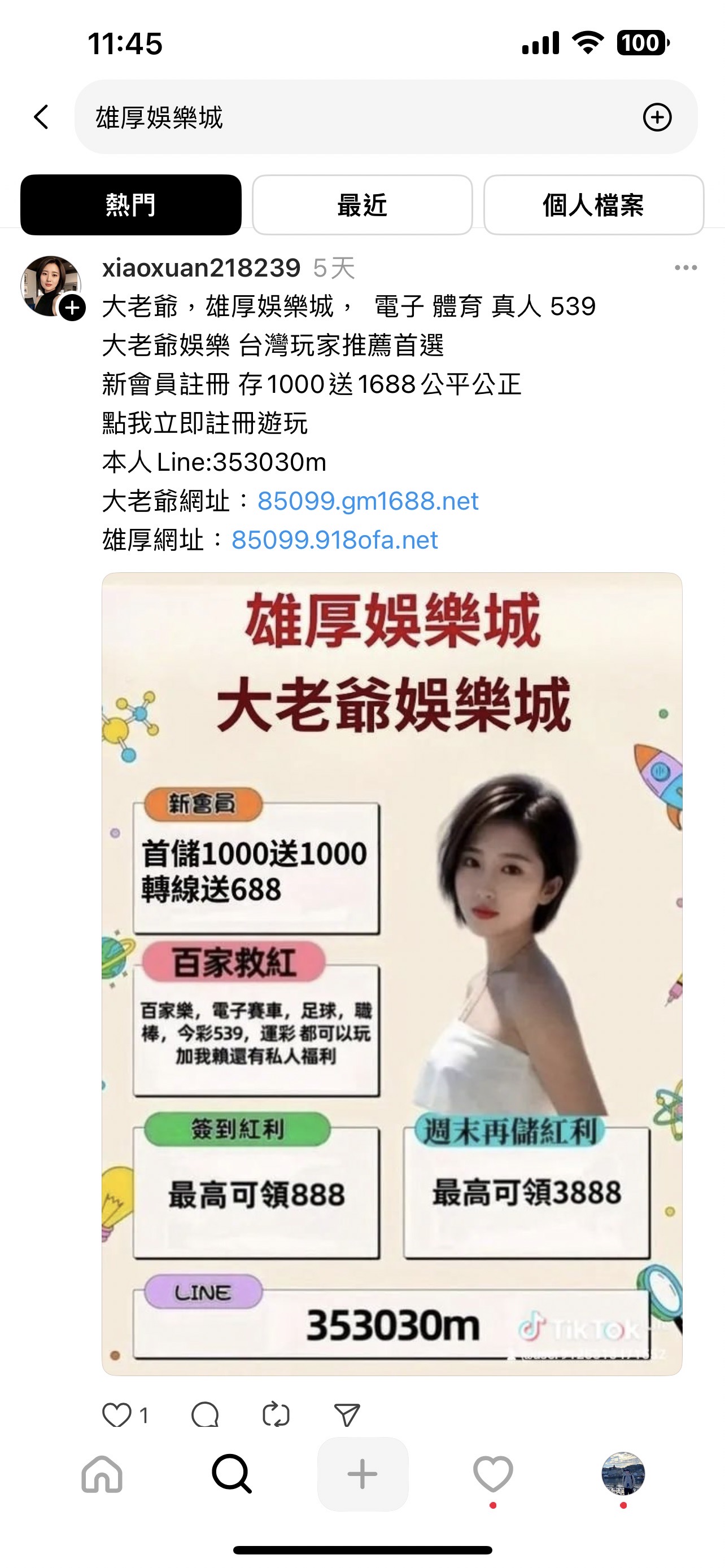Open the 85099.gm1688.net link
This screenshot has width=725, height=1568.
(368, 501)
